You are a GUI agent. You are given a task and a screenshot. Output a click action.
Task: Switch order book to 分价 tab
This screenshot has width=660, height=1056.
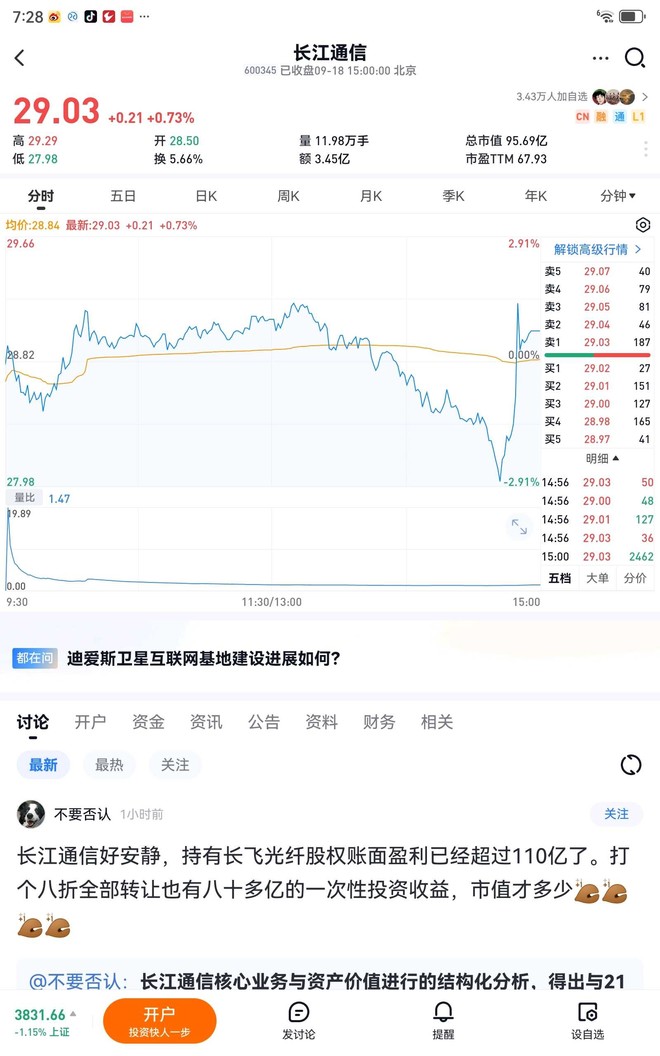coord(635,578)
